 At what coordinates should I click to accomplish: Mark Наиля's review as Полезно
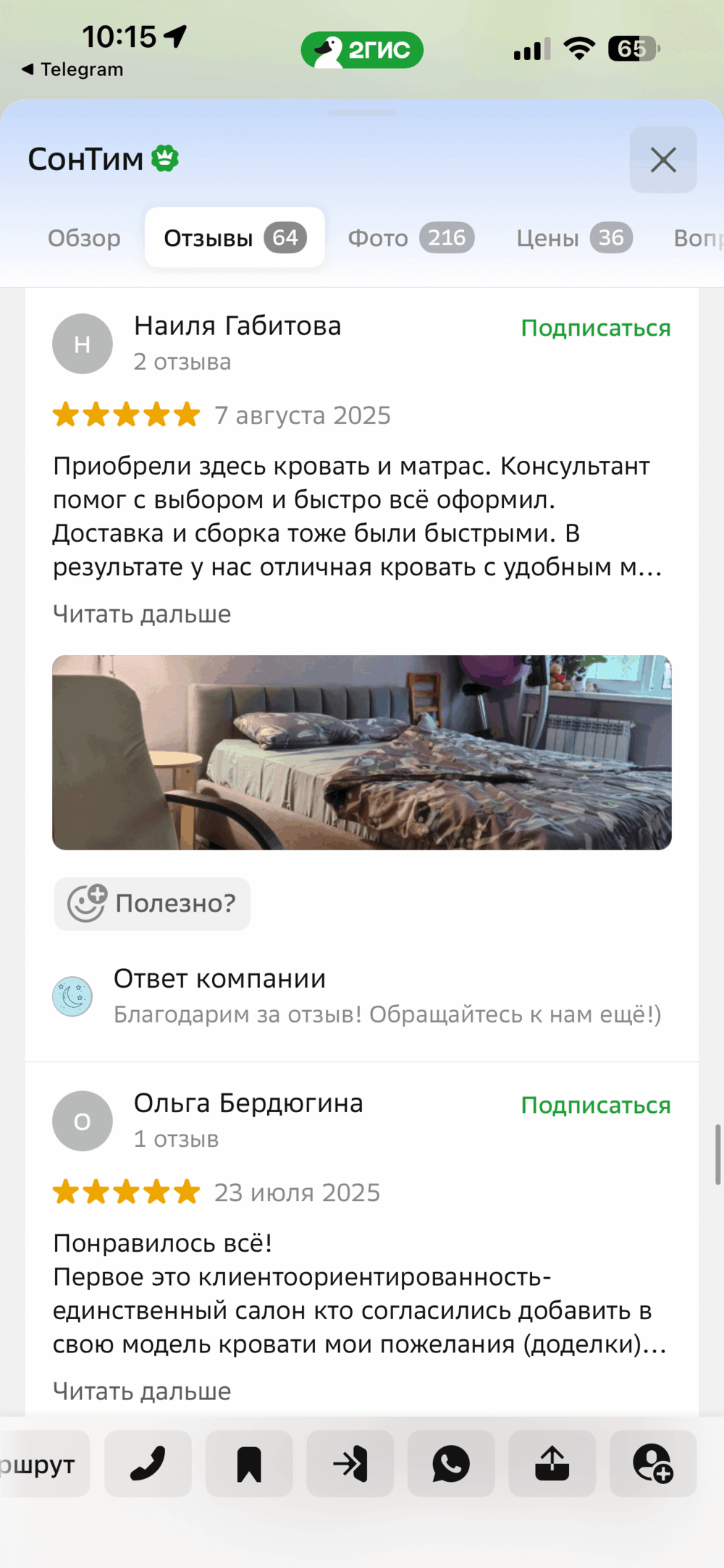pyautogui.click(x=152, y=904)
